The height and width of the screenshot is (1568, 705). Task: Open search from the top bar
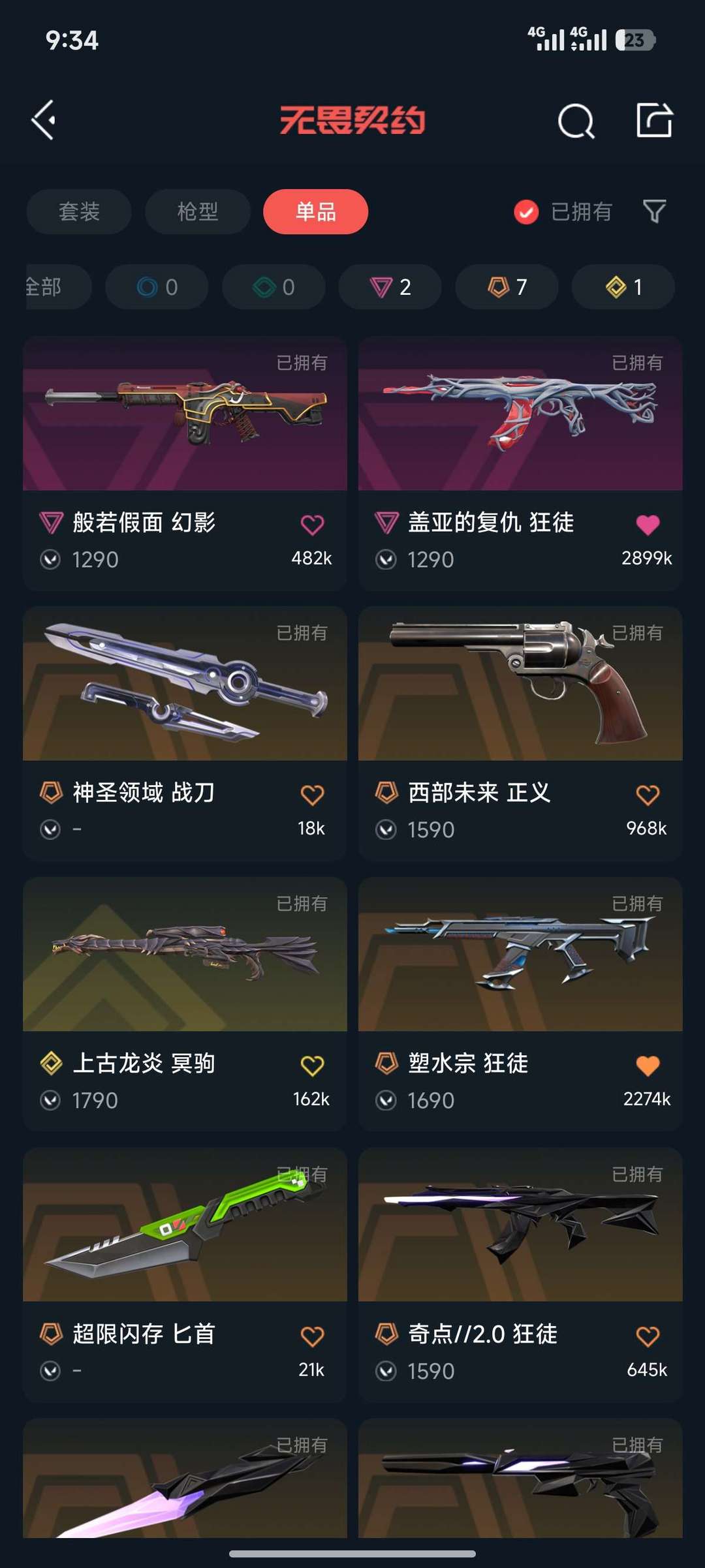pyautogui.click(x=576, y=121)
